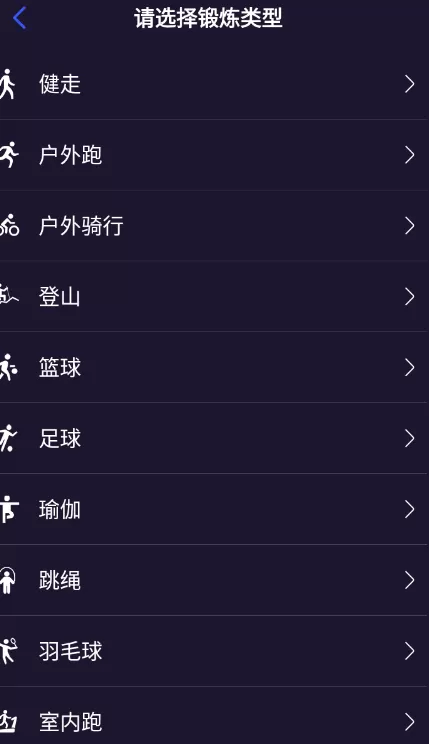
Task: Pick 登山 from the list
Action: tap(214, 297)
